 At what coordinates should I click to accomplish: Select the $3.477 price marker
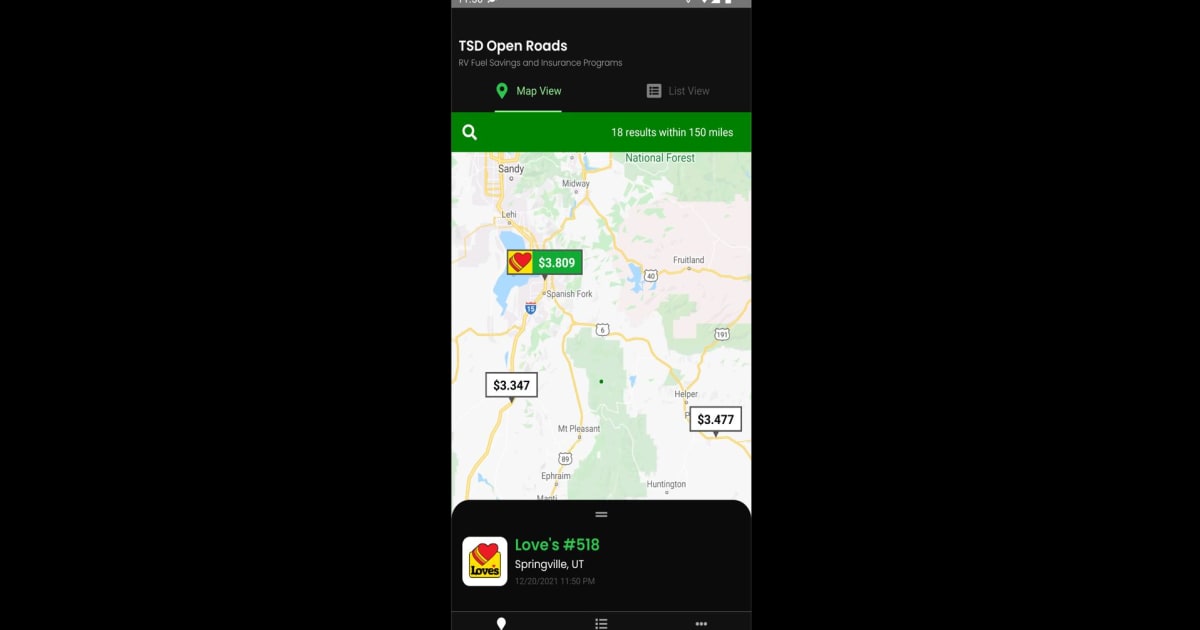tap(715, 419)
